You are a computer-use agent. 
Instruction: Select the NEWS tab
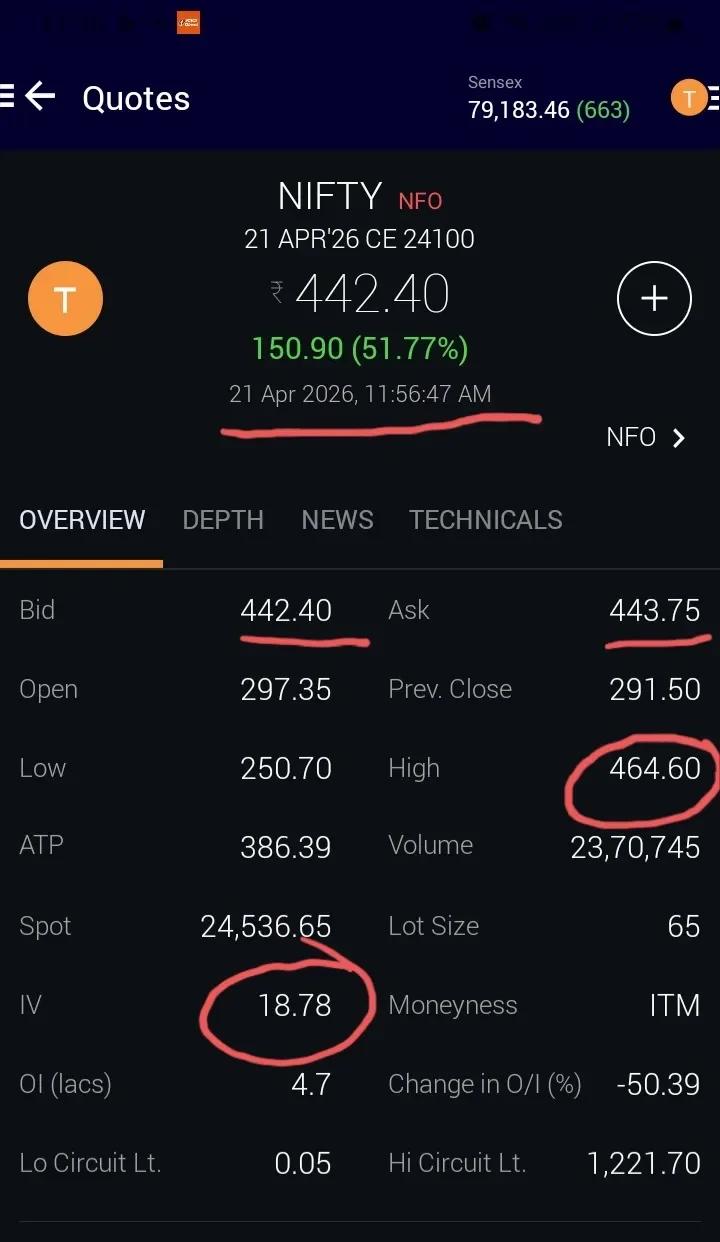(x=337, y=520)
